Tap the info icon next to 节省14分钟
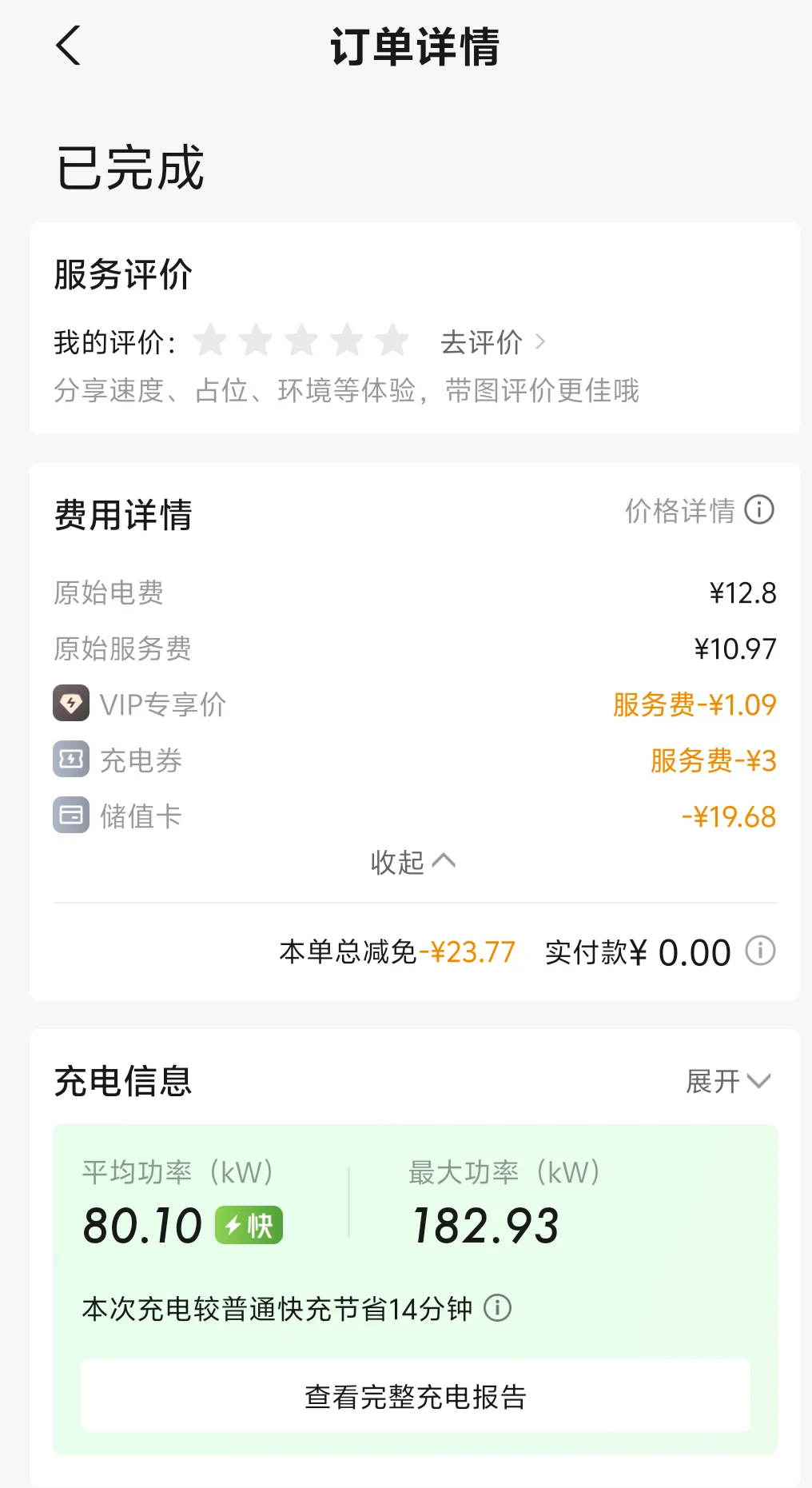The width and height of the screenshot is (812, 1488). 498,1308
